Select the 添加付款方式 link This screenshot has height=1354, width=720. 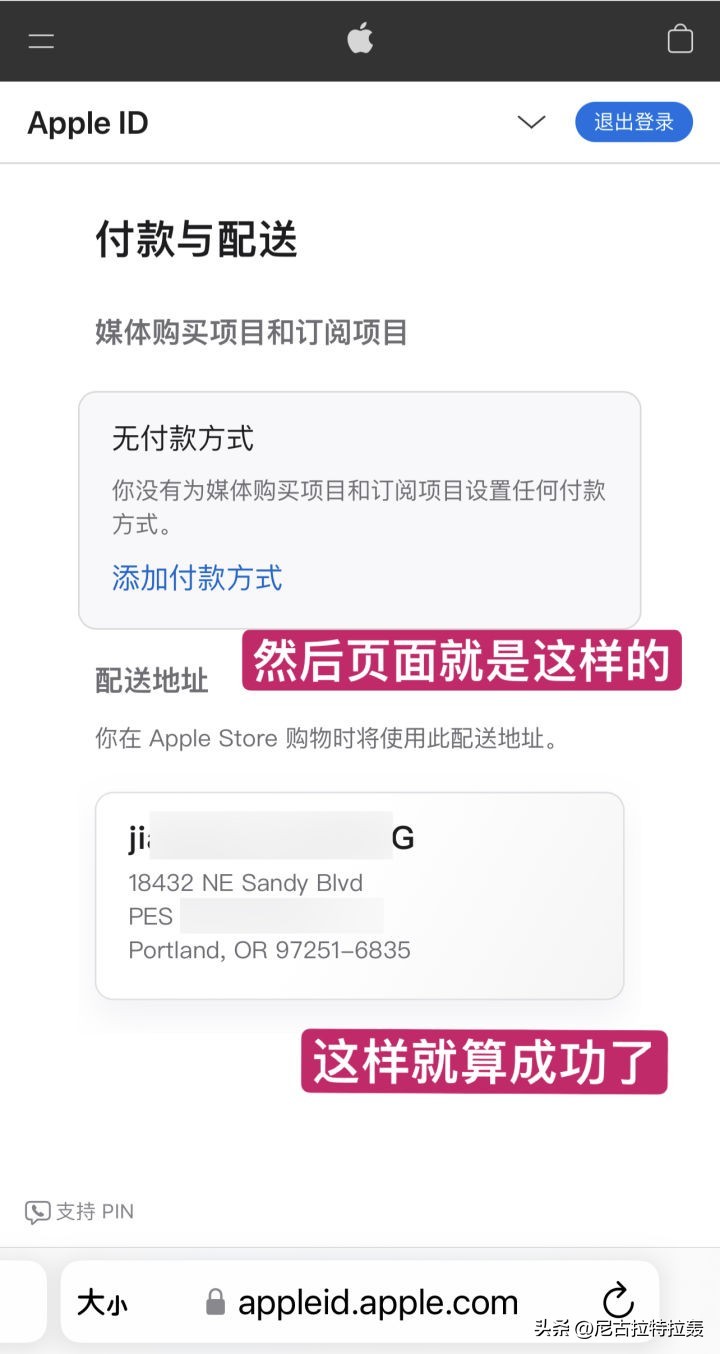pos(197,578)
